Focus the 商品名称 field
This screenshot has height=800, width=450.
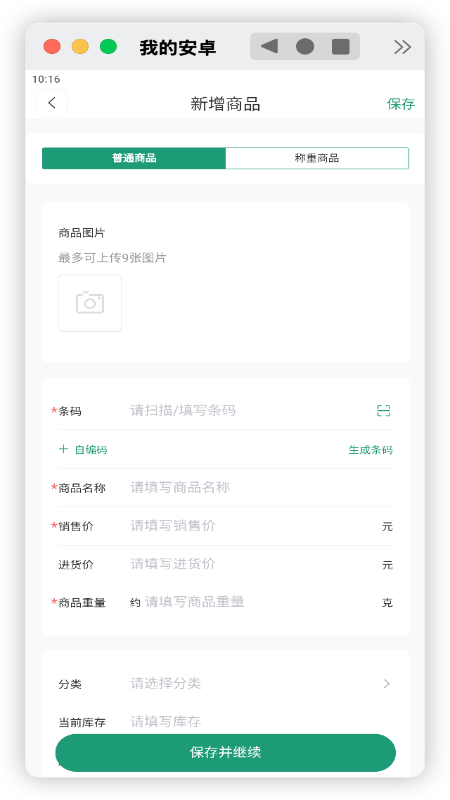[261, 488]
